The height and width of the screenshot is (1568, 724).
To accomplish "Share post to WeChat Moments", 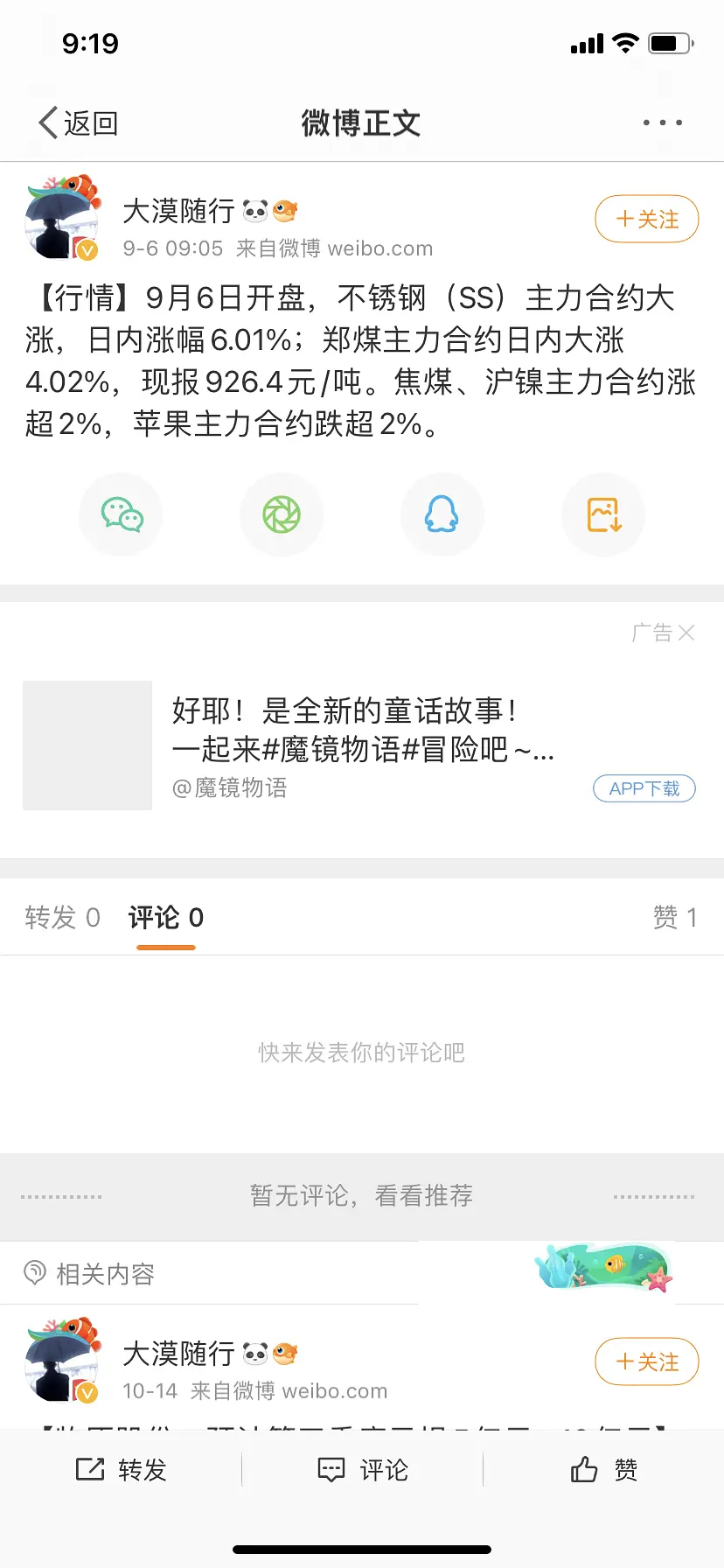I will 282,514.
